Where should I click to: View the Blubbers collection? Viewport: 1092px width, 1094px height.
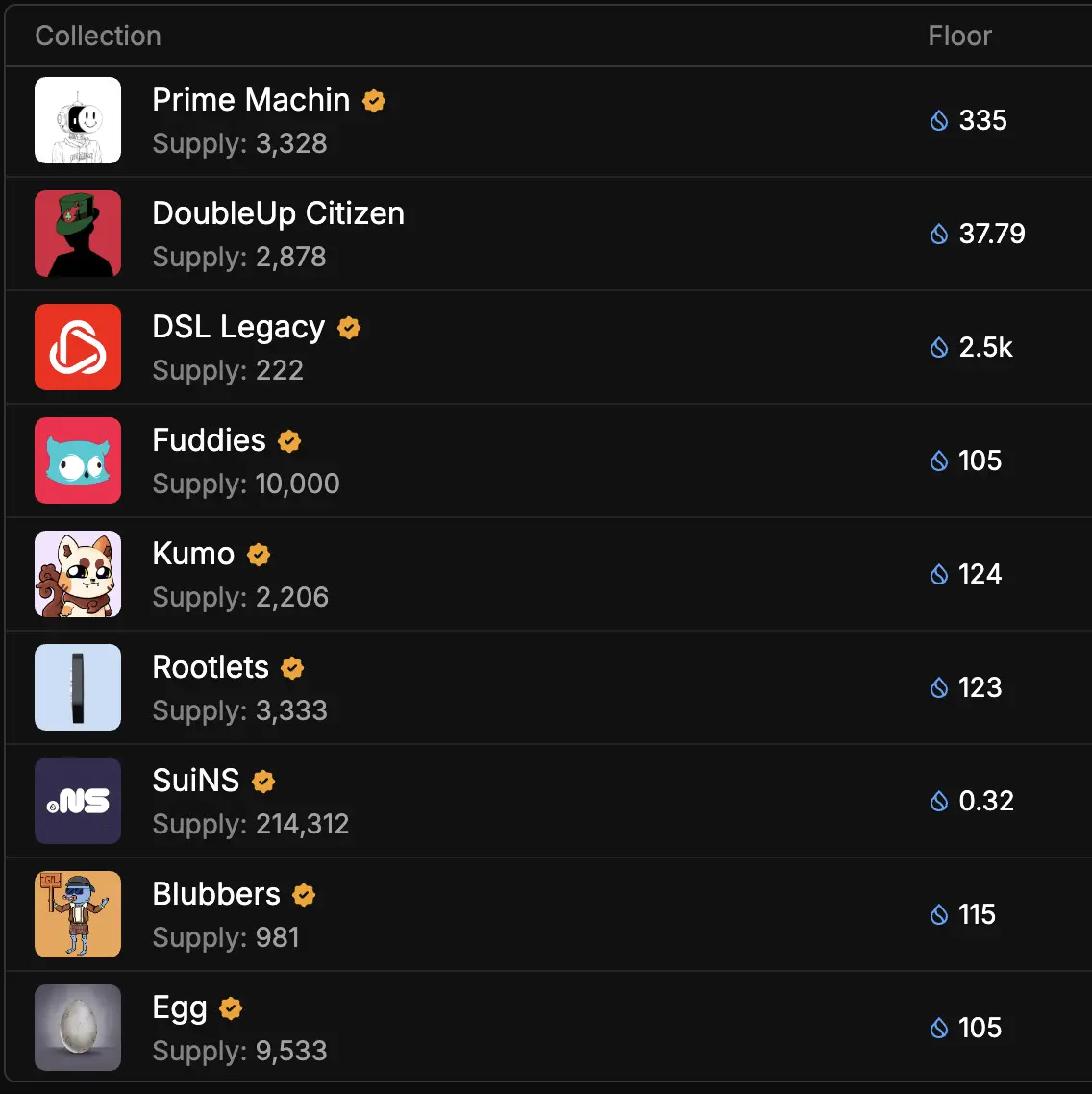point(216,895)
